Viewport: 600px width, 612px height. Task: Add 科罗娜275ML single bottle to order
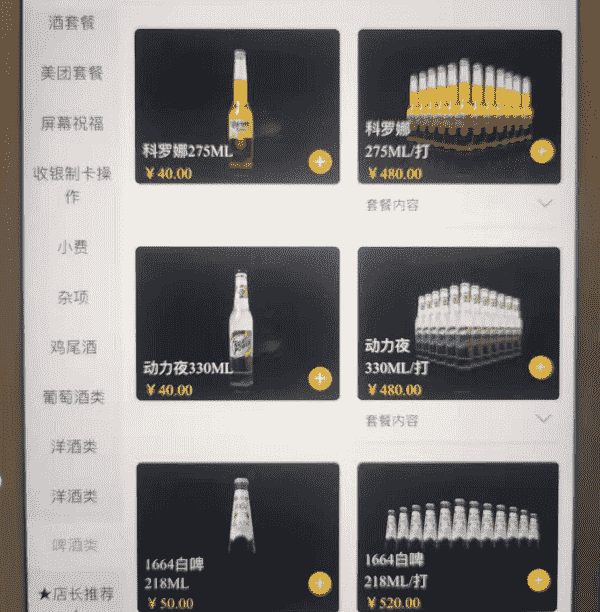[319, 162]
